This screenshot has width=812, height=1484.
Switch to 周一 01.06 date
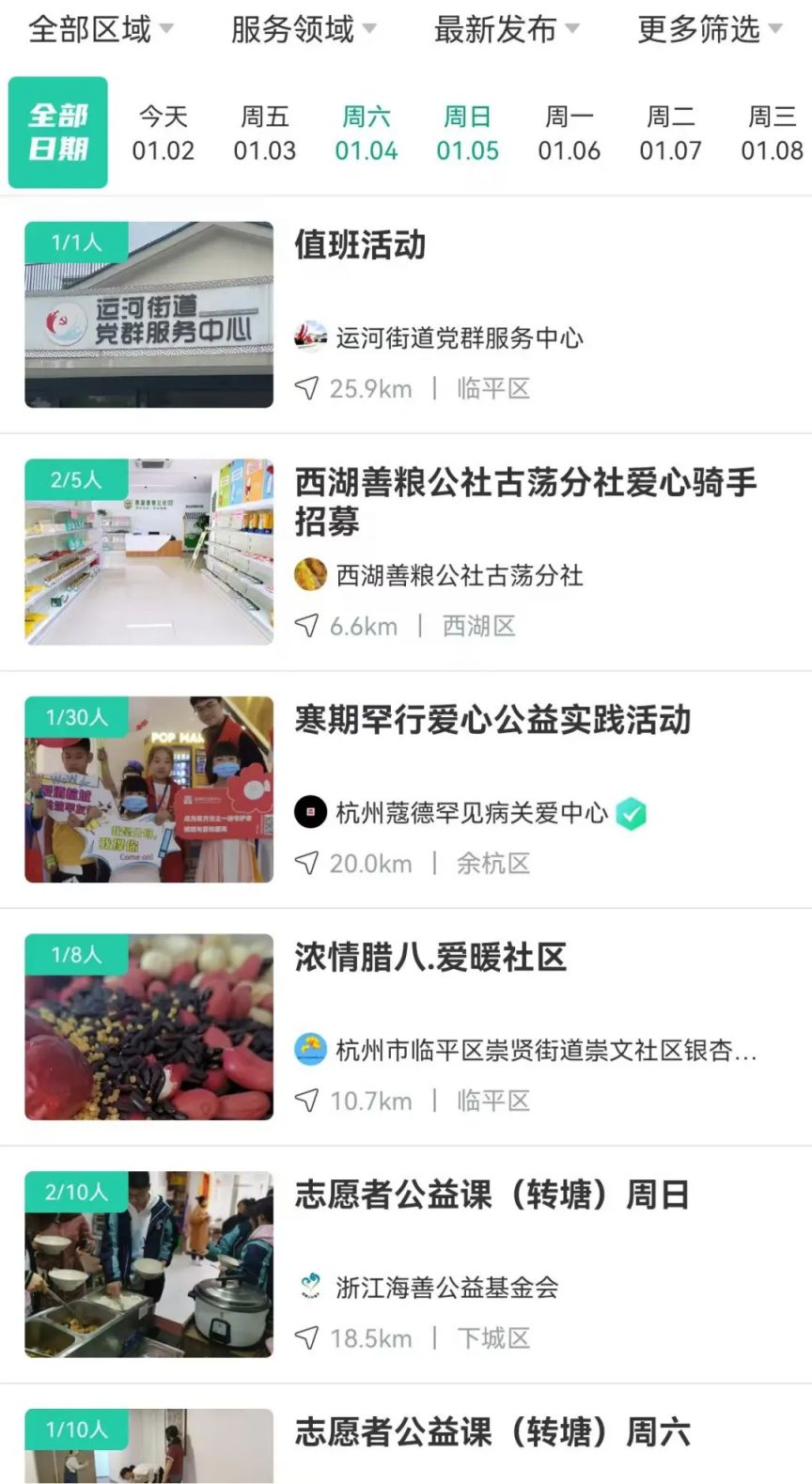coord(569,133)
